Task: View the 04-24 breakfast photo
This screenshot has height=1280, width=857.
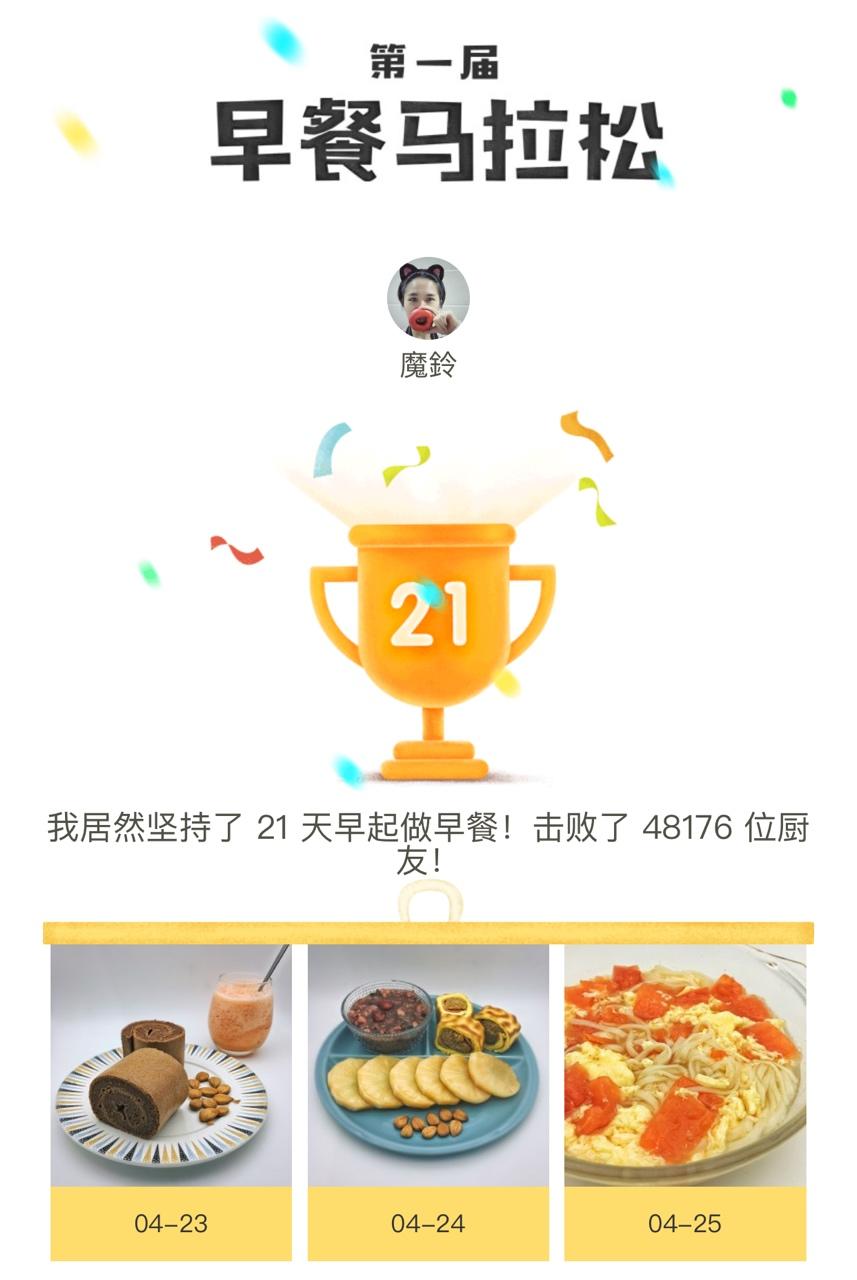Action: [x=428, y=1065]
